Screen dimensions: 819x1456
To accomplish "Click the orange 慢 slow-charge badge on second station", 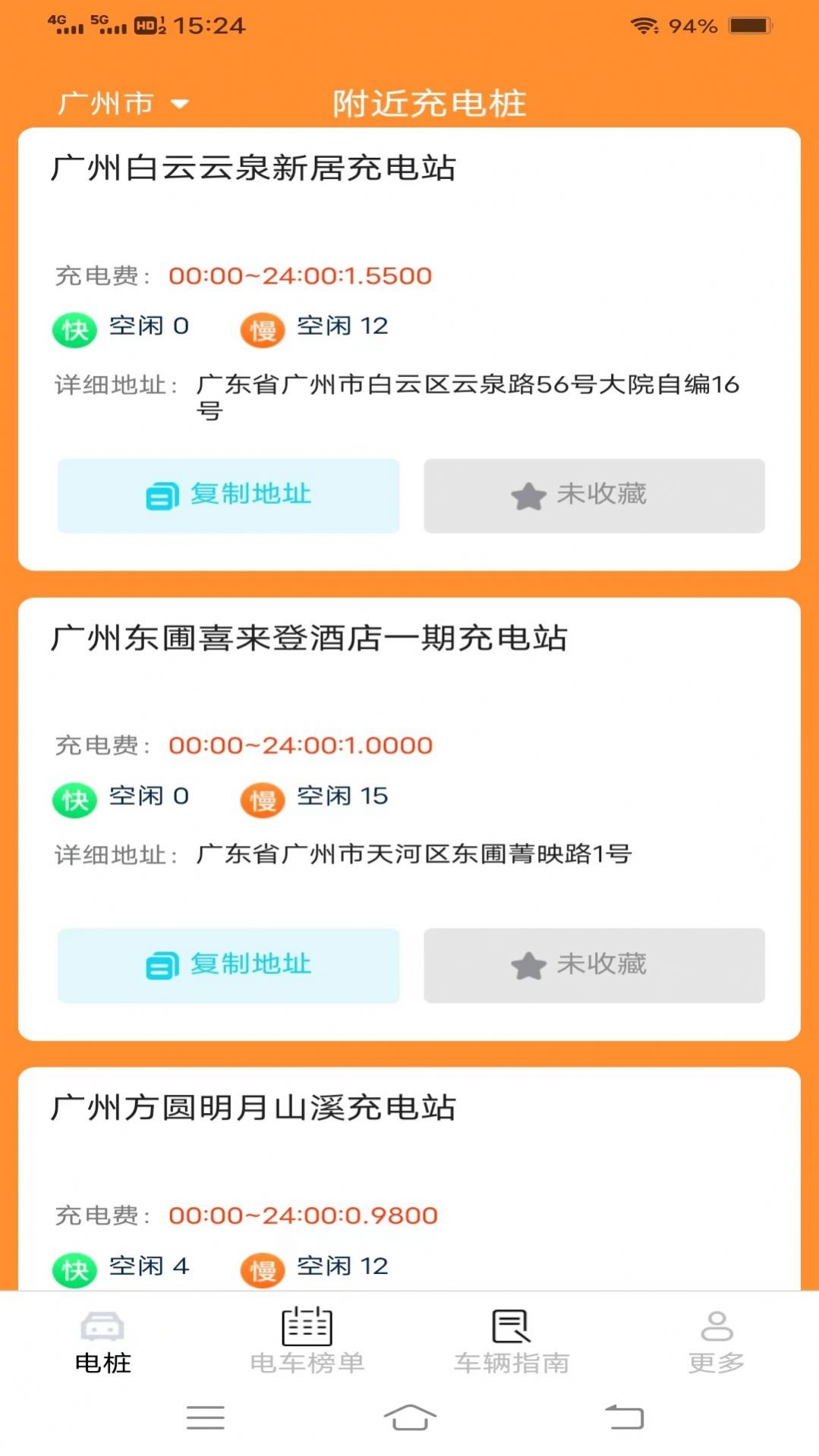I will pyautogui.click(x=262, y=798).
